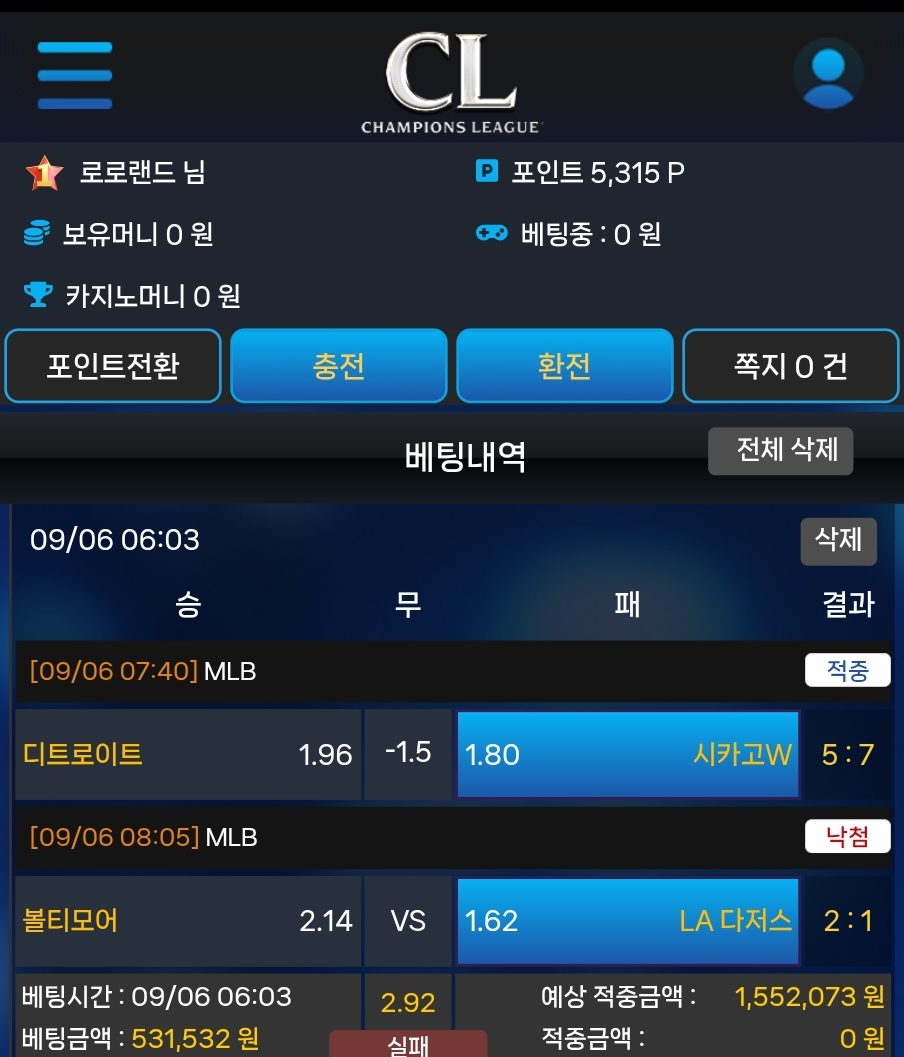Open the hamburger menu
Viewport: 904px width, 1057px height.
coord(75,75)
